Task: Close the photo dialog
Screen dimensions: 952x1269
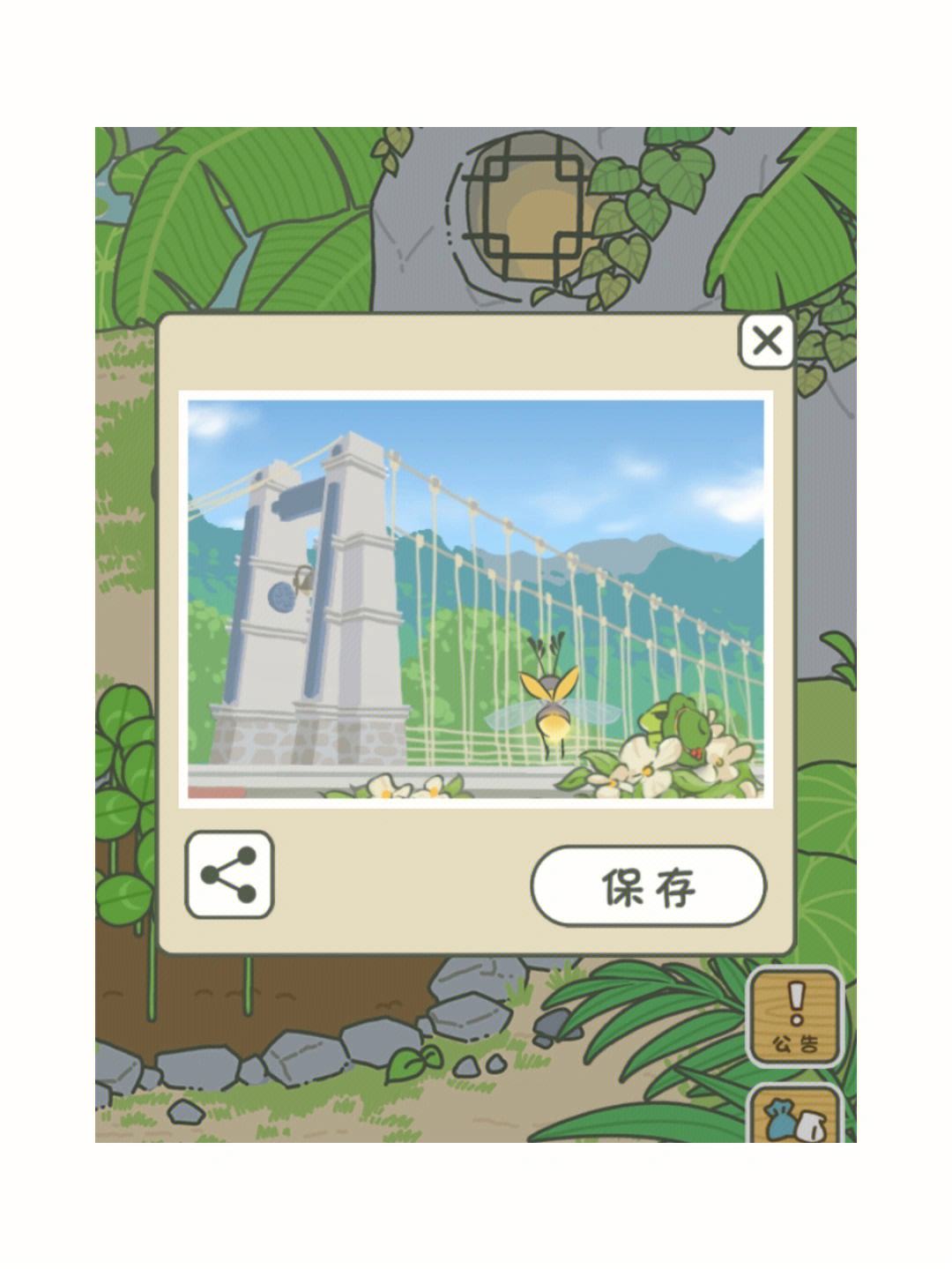Action: (x=766, y=340)
